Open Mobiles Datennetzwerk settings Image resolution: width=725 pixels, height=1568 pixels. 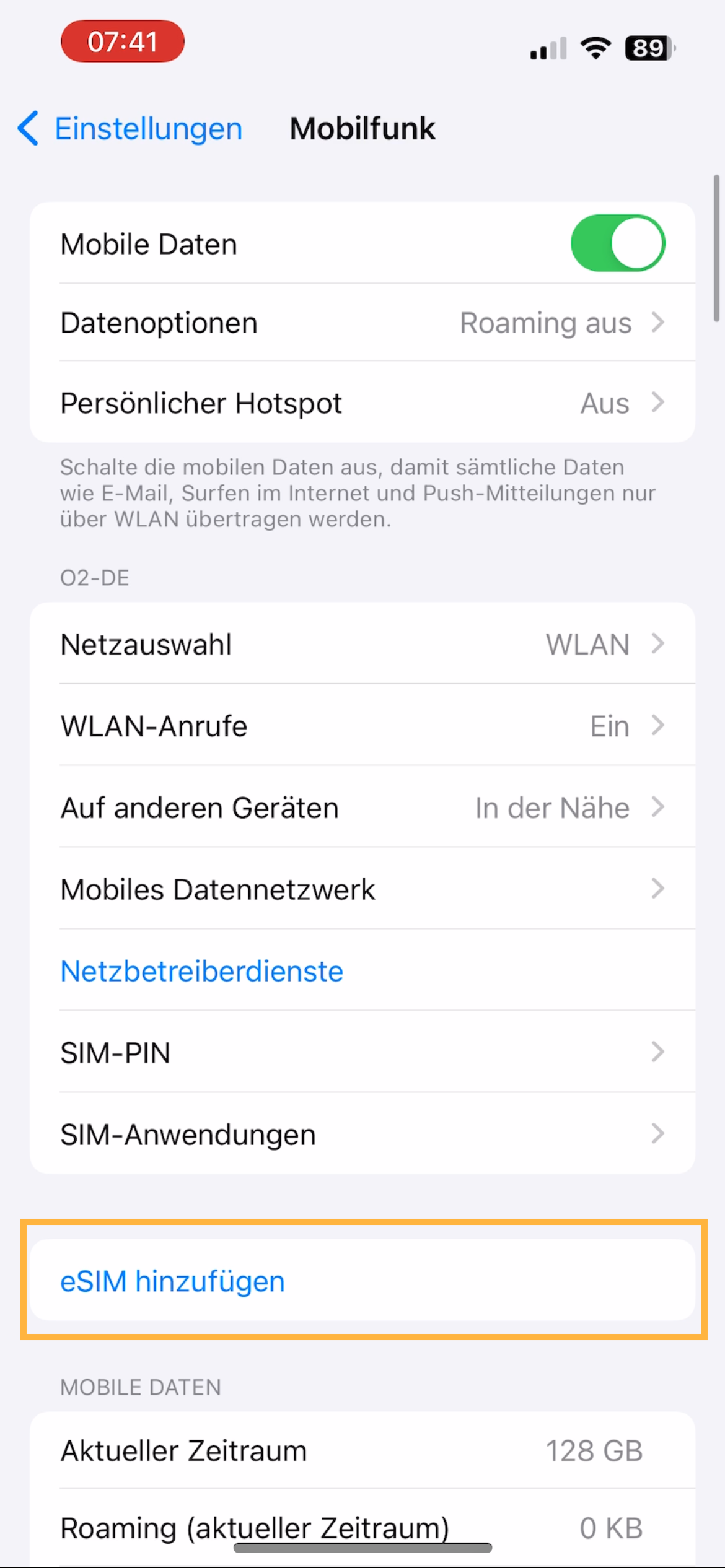362,889
